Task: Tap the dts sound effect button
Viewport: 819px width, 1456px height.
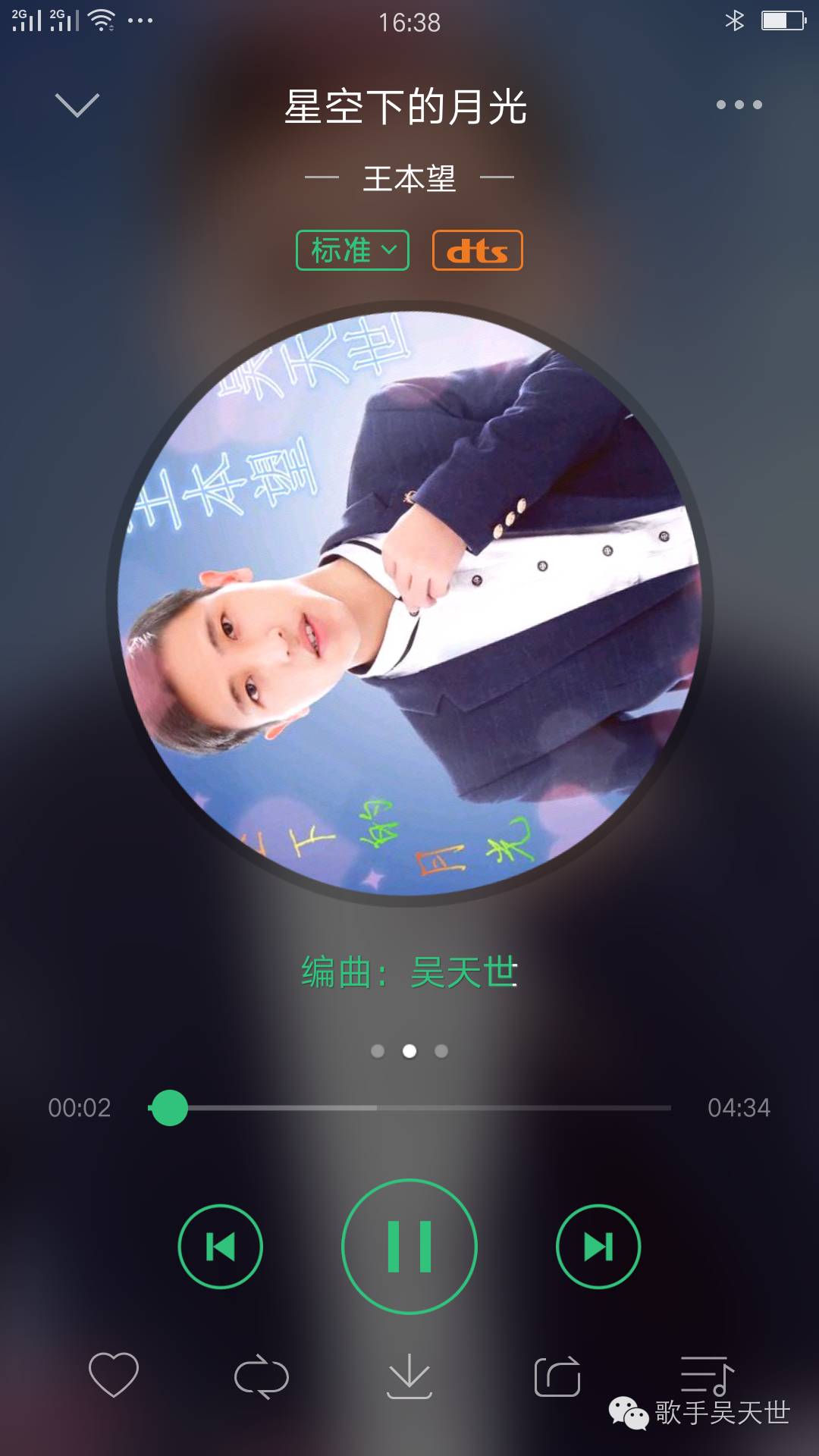Action: [477, 250]
